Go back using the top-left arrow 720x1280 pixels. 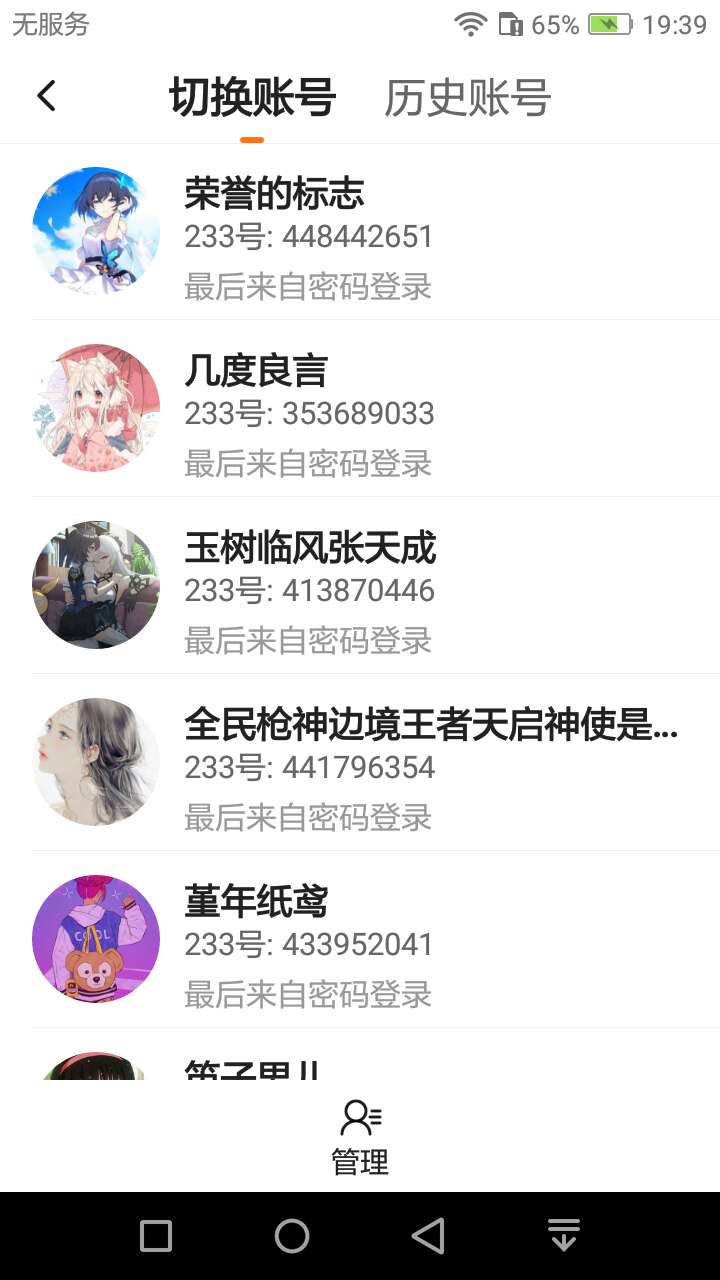(46, 97)
